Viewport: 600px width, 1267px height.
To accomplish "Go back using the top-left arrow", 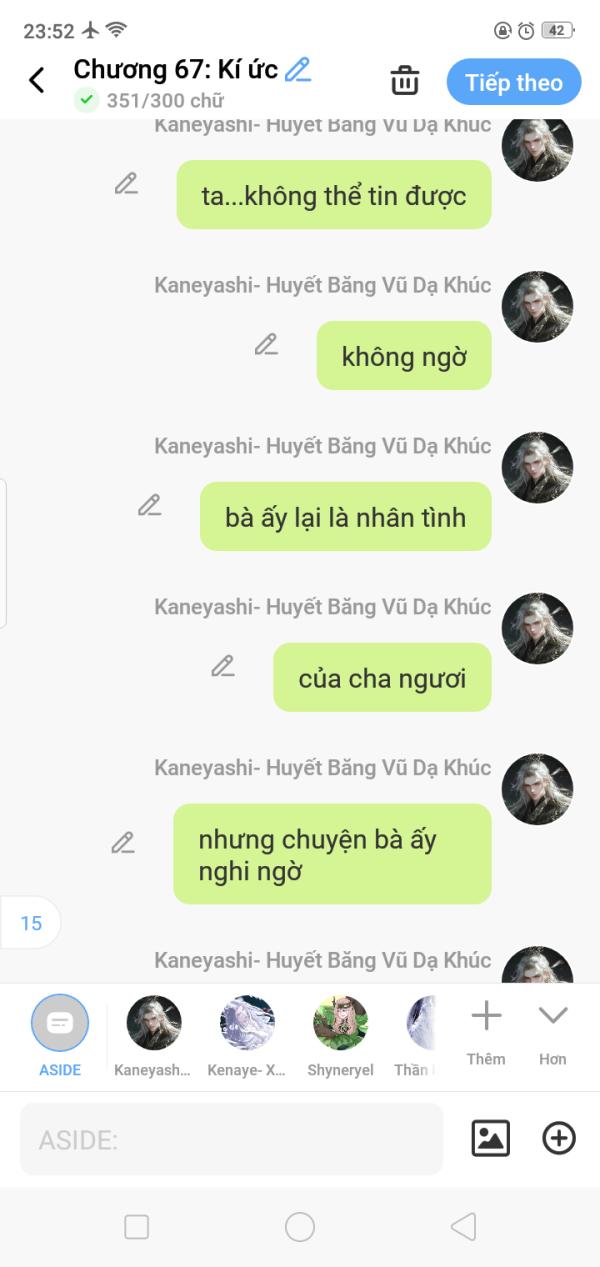I will pyautogui.click(x=37, y=80).
